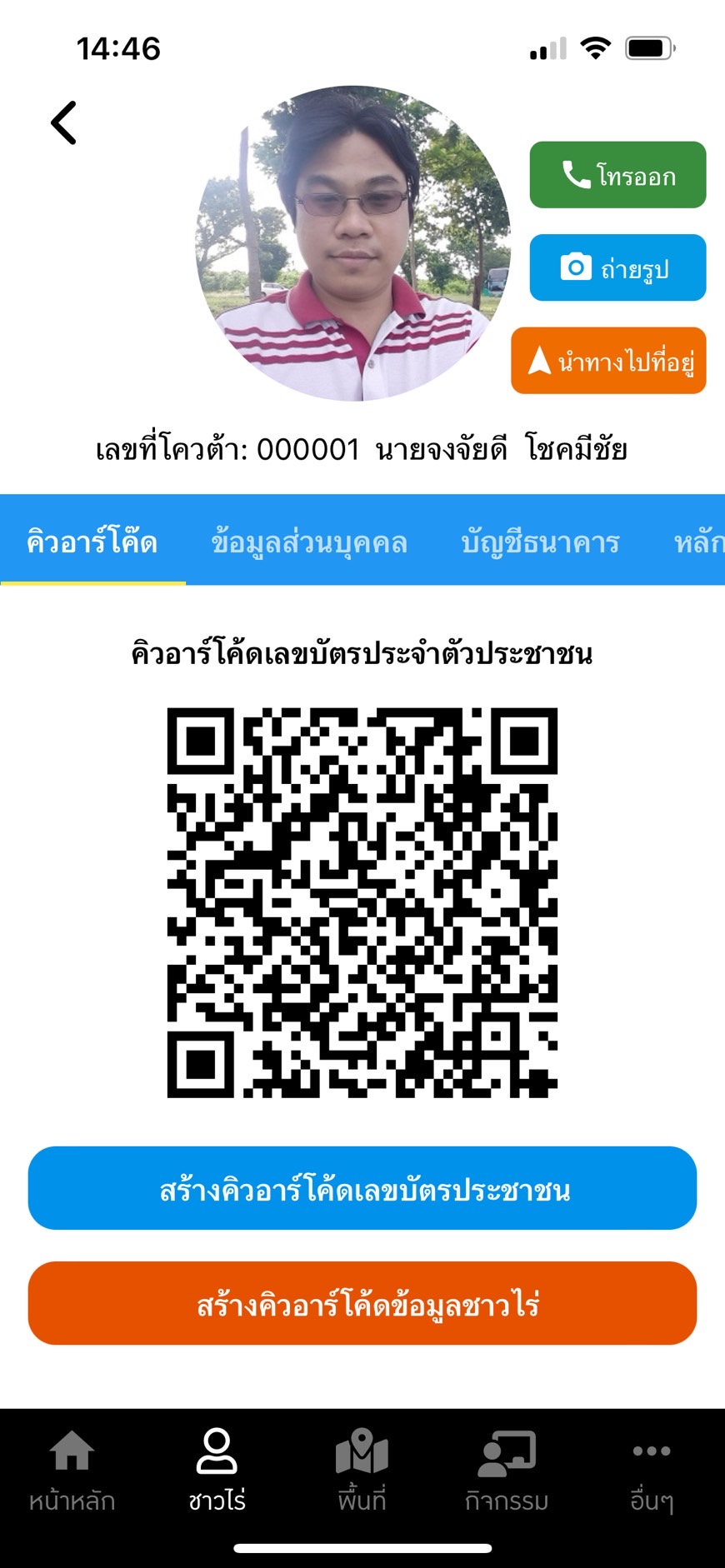This screenshot has height=1568, width=725.
Task: Tap สร้างคิวอาร์โค้ดเลขบัตรประชาชน button
Action: click(362, 1188)
